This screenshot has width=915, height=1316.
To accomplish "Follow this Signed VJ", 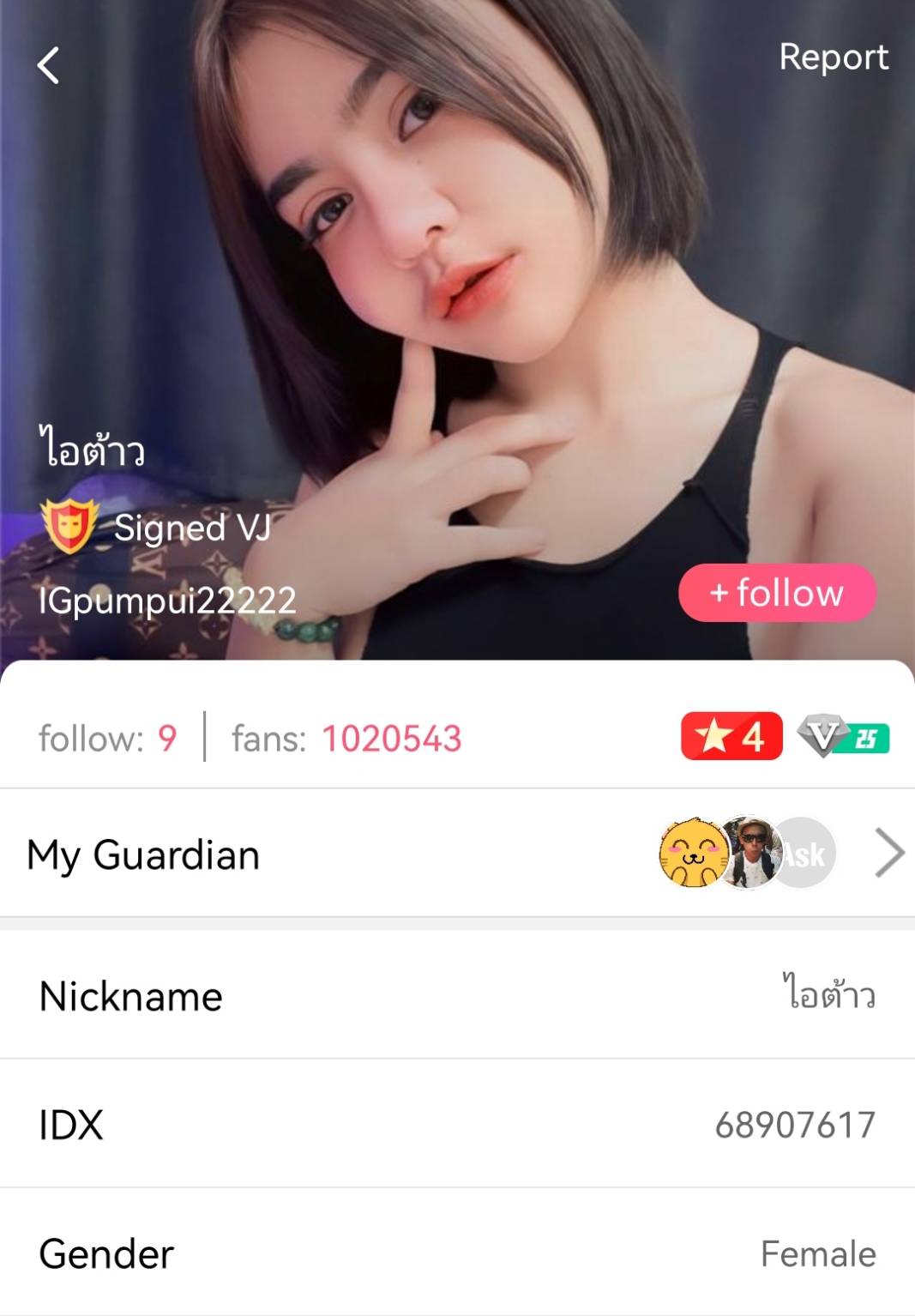I will pyautogui.click(x=777, y=593).
